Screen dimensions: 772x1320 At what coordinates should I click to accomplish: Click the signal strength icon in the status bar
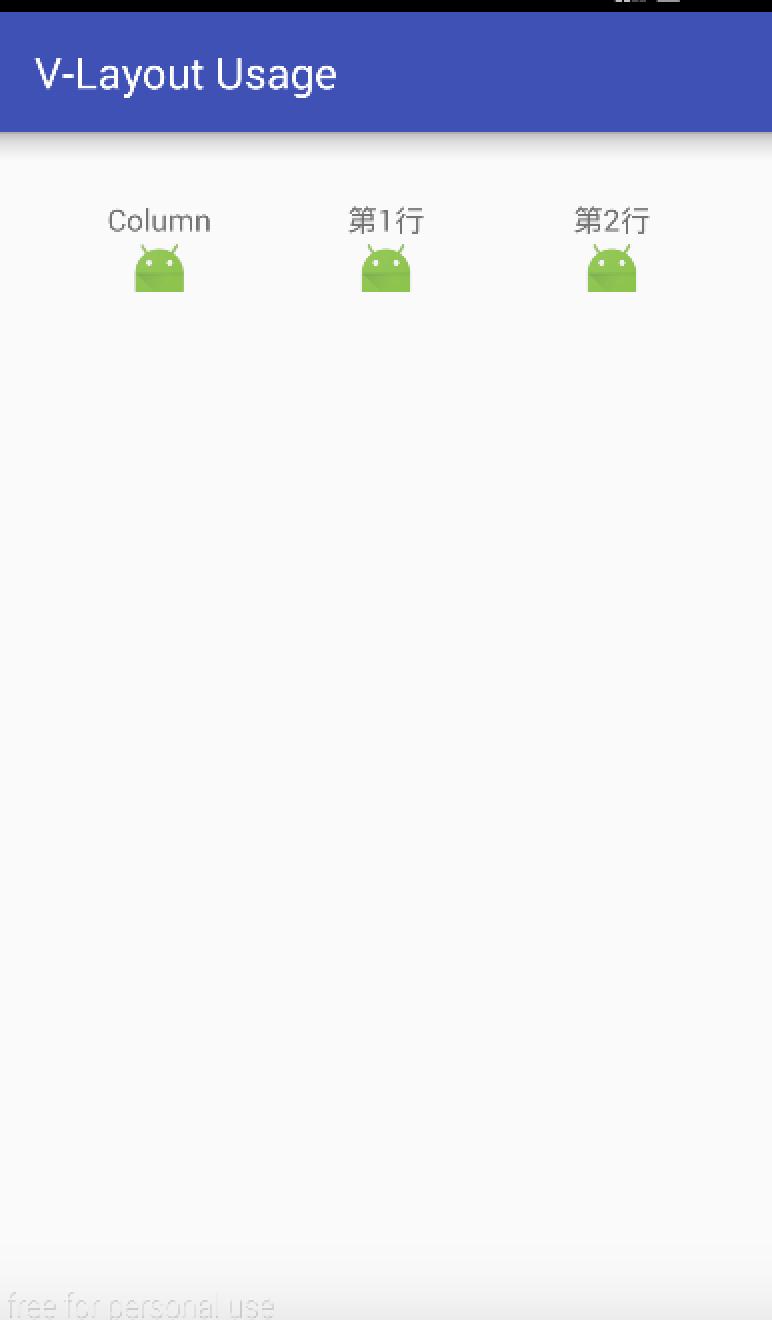628,3
